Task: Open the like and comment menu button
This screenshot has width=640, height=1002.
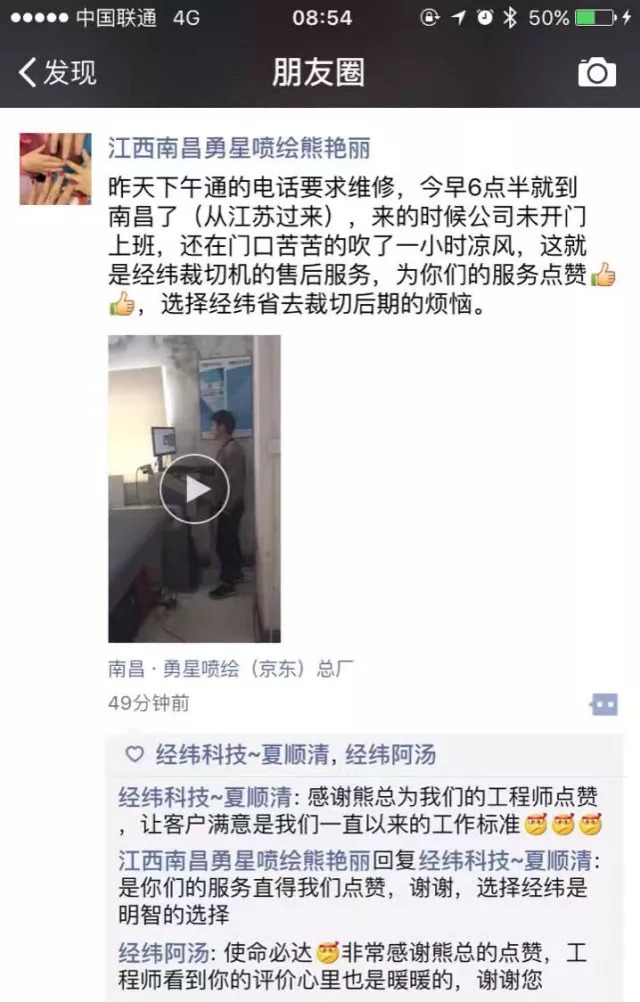Action: click(x=603, y=703)
